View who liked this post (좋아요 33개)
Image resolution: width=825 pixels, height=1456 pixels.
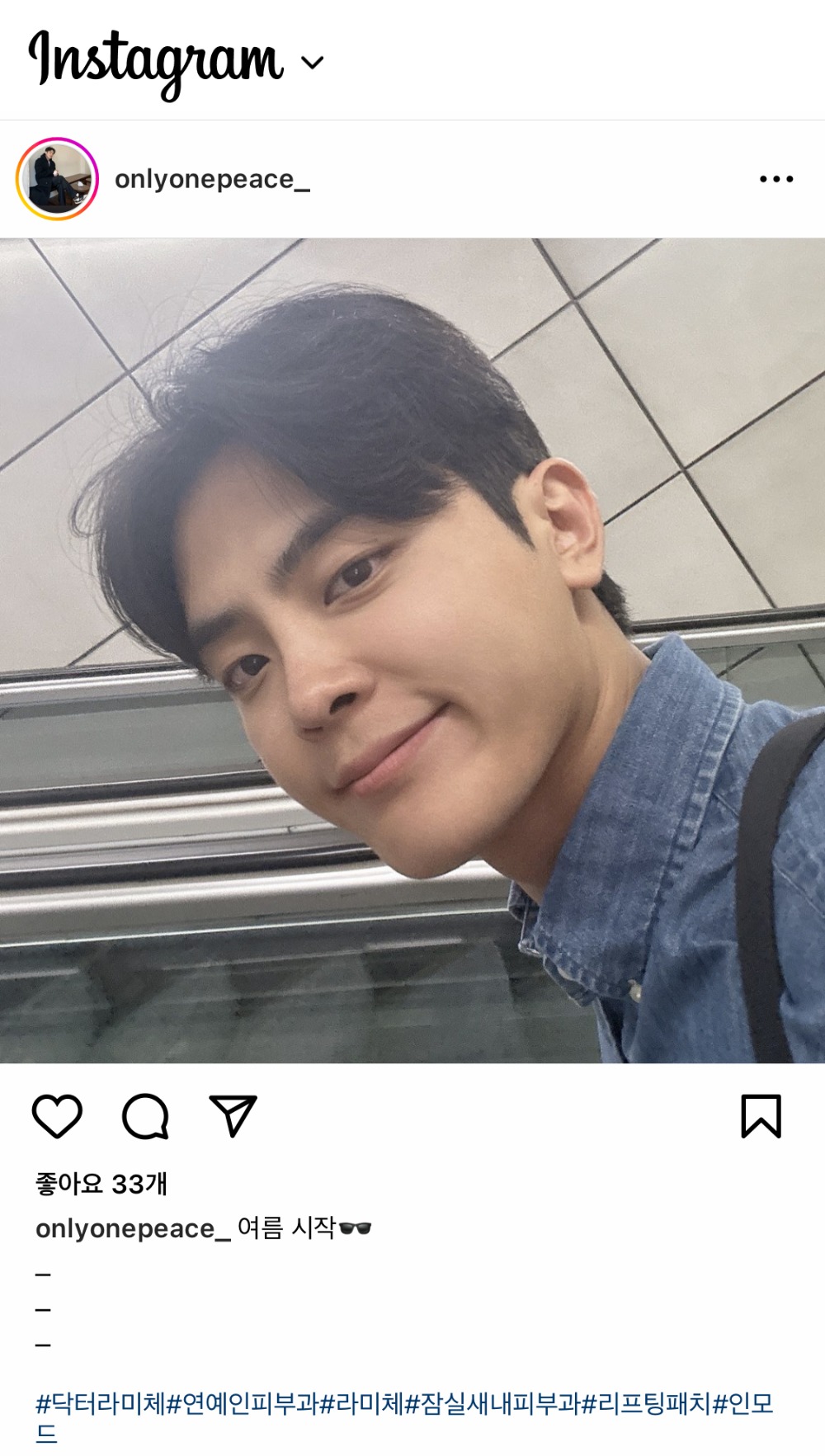[101, 1184]
